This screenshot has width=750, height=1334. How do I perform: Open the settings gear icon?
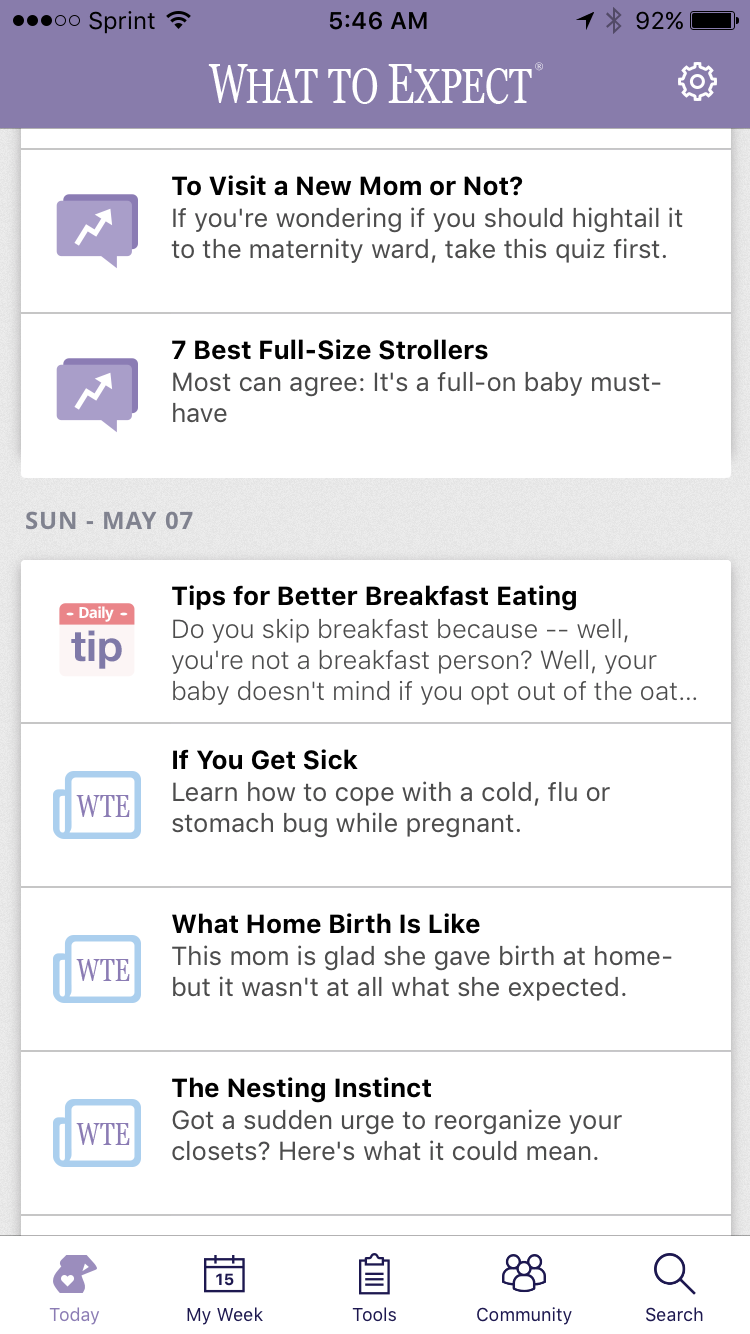coord(697,82)
